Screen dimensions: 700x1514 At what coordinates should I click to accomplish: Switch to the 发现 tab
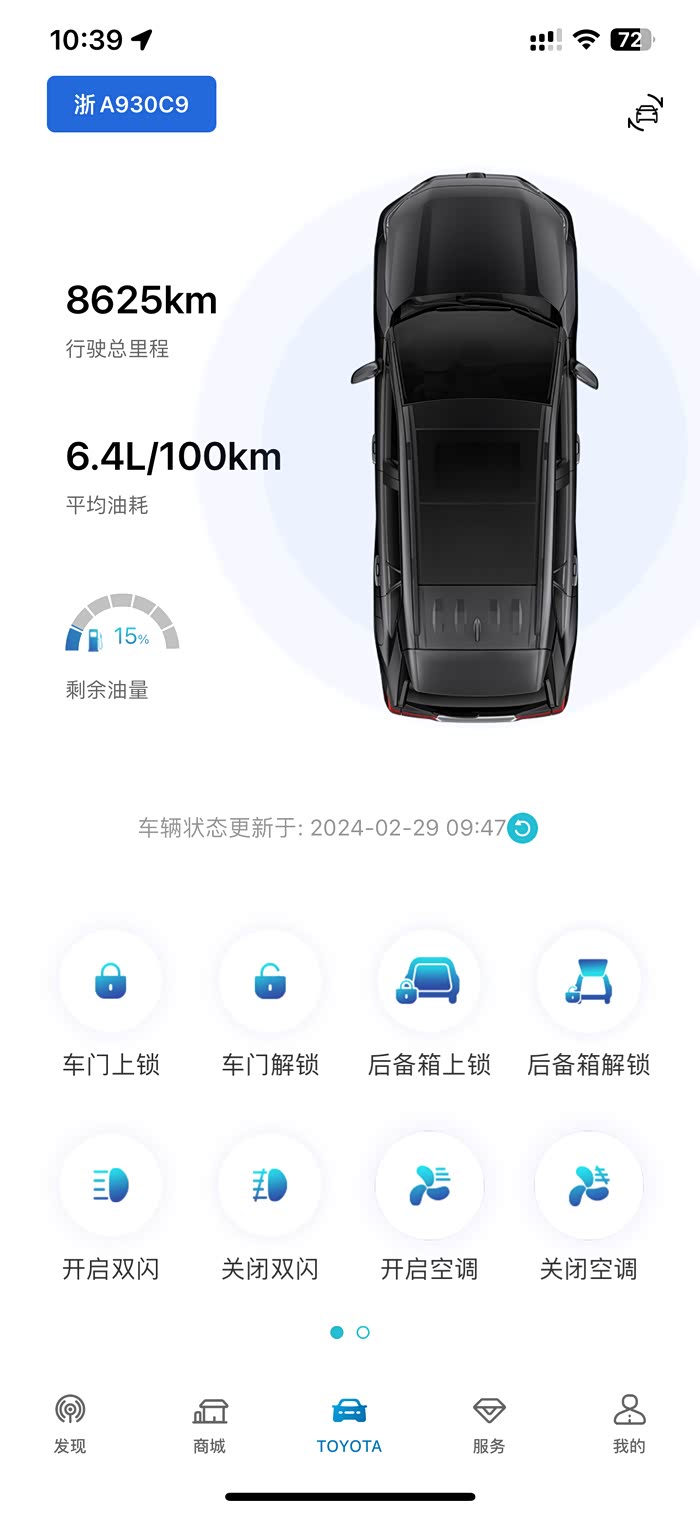[70, 1424]
